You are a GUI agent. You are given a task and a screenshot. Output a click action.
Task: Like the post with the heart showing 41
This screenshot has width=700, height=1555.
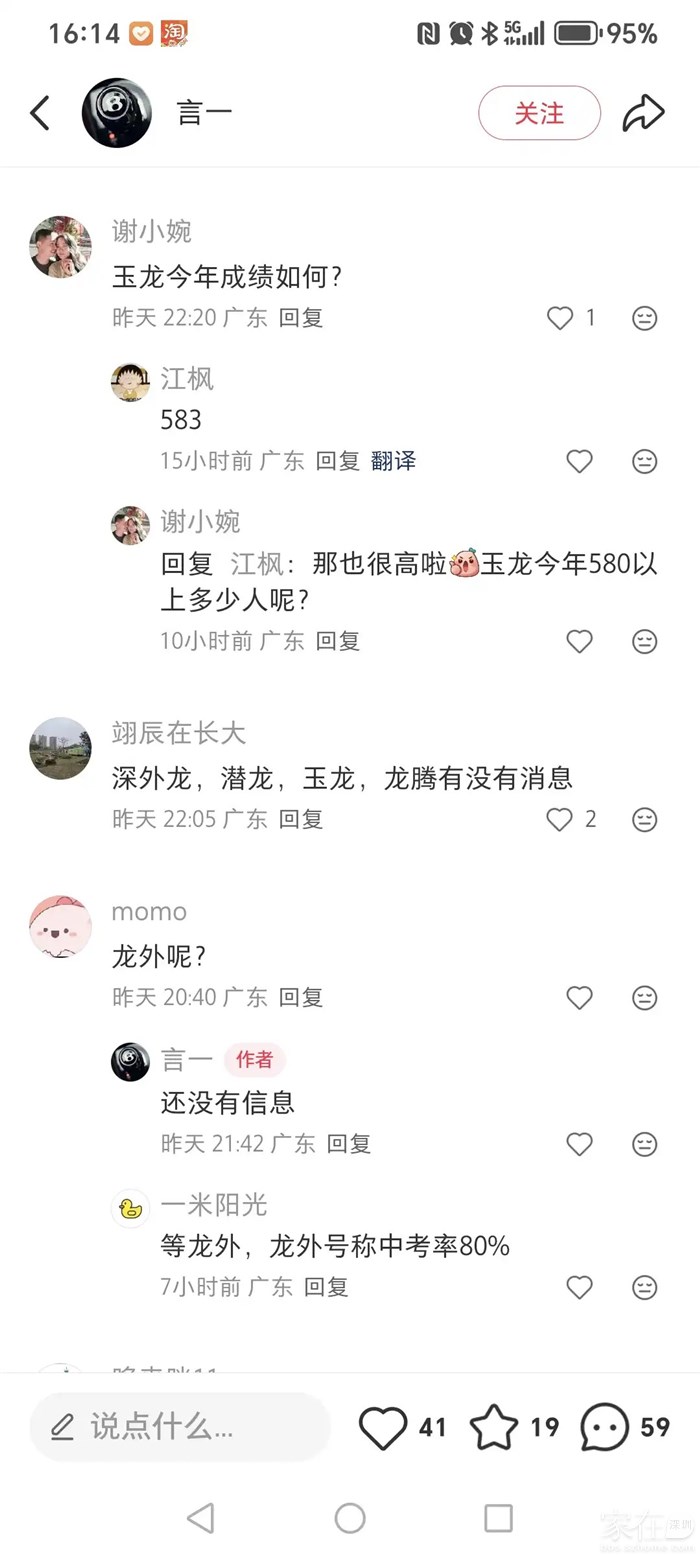[x=384, y=1427]
